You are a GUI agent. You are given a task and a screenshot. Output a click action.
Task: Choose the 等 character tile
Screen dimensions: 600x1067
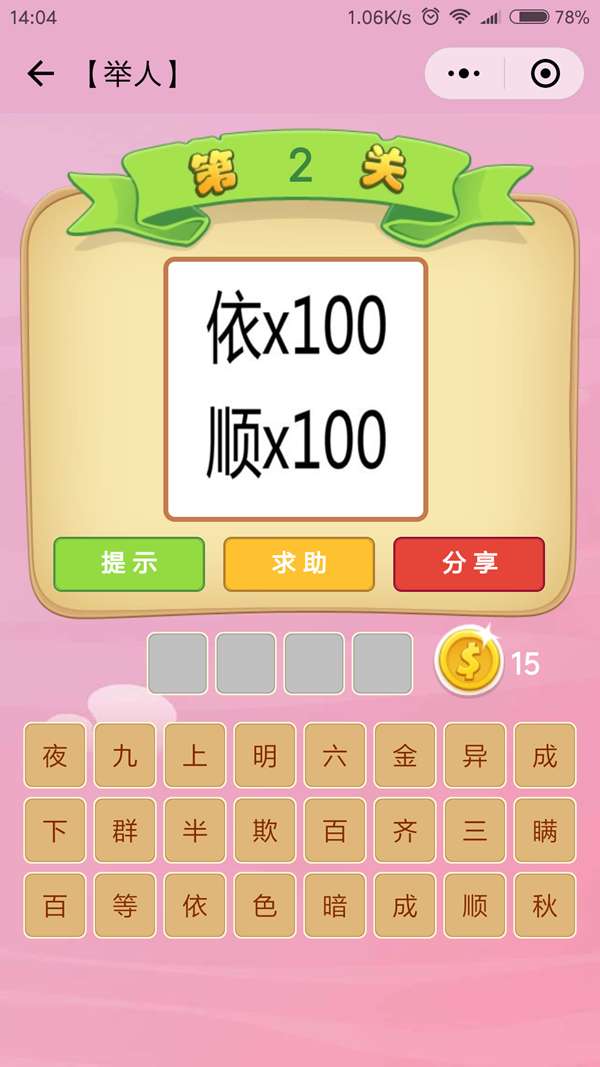[125, 906]
